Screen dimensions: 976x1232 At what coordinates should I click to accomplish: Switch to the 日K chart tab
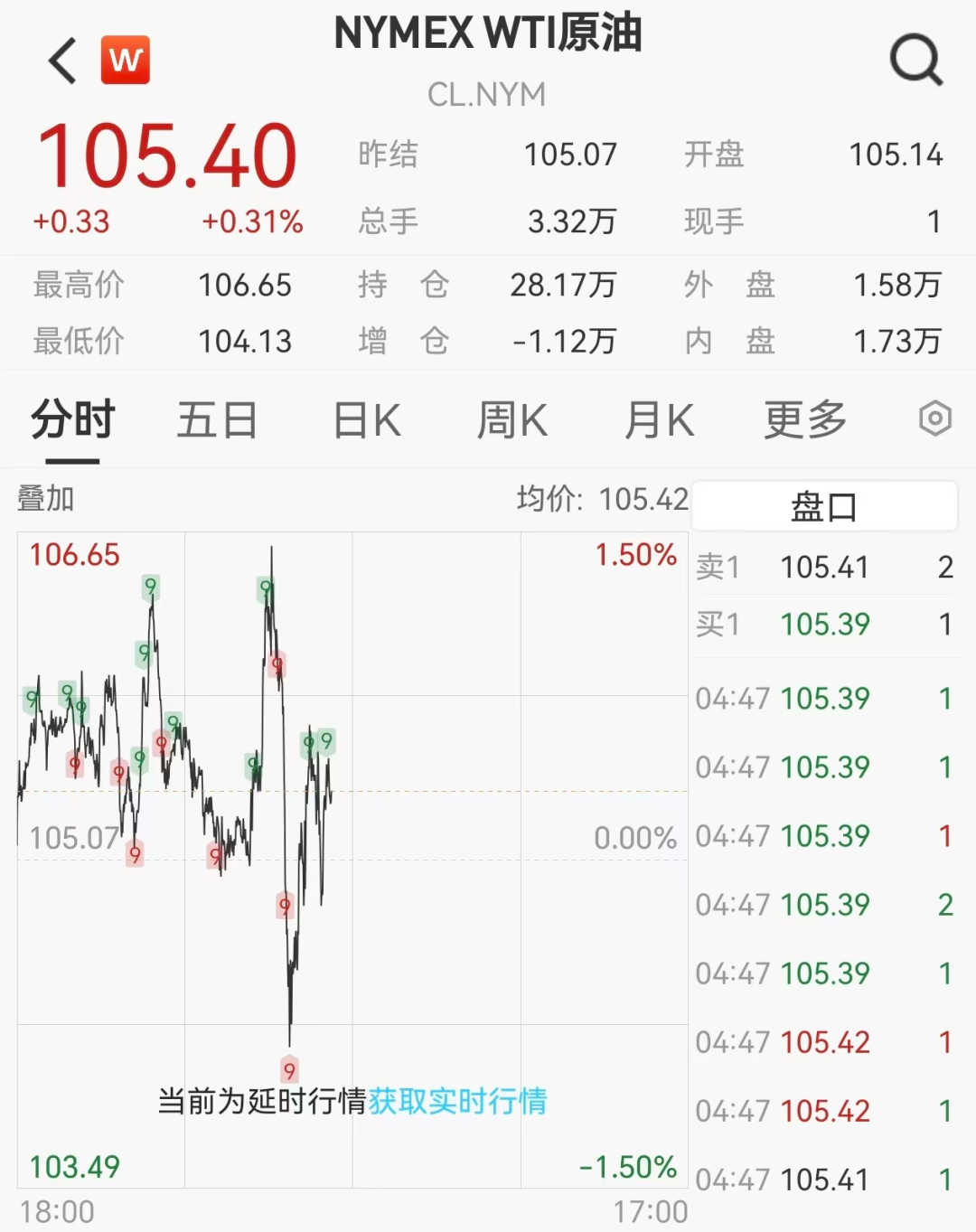pos(367,420)
